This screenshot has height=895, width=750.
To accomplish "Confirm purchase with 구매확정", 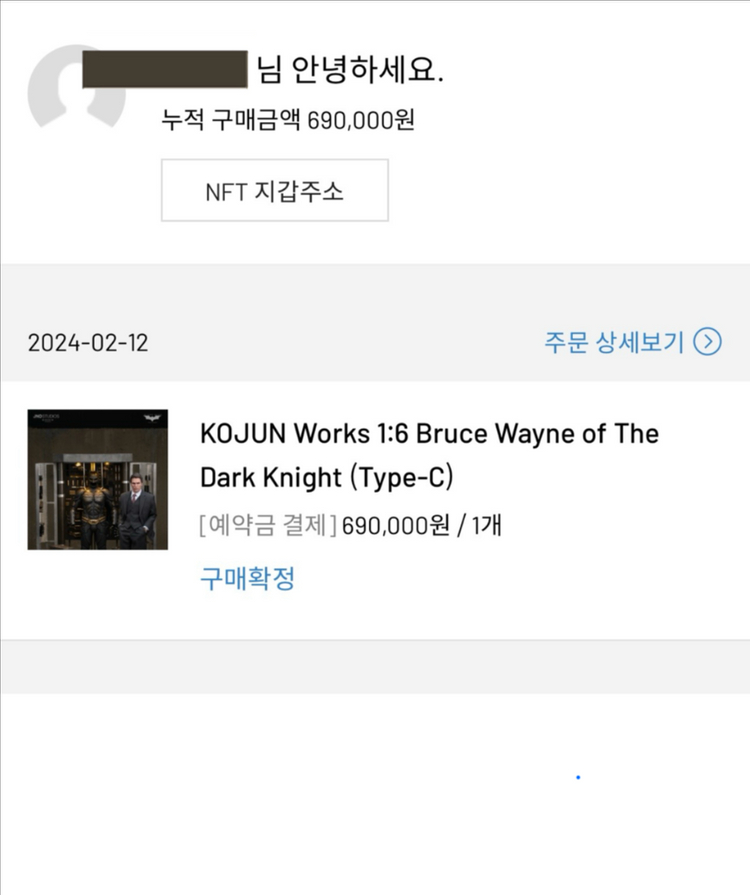I will coord(247,578).
